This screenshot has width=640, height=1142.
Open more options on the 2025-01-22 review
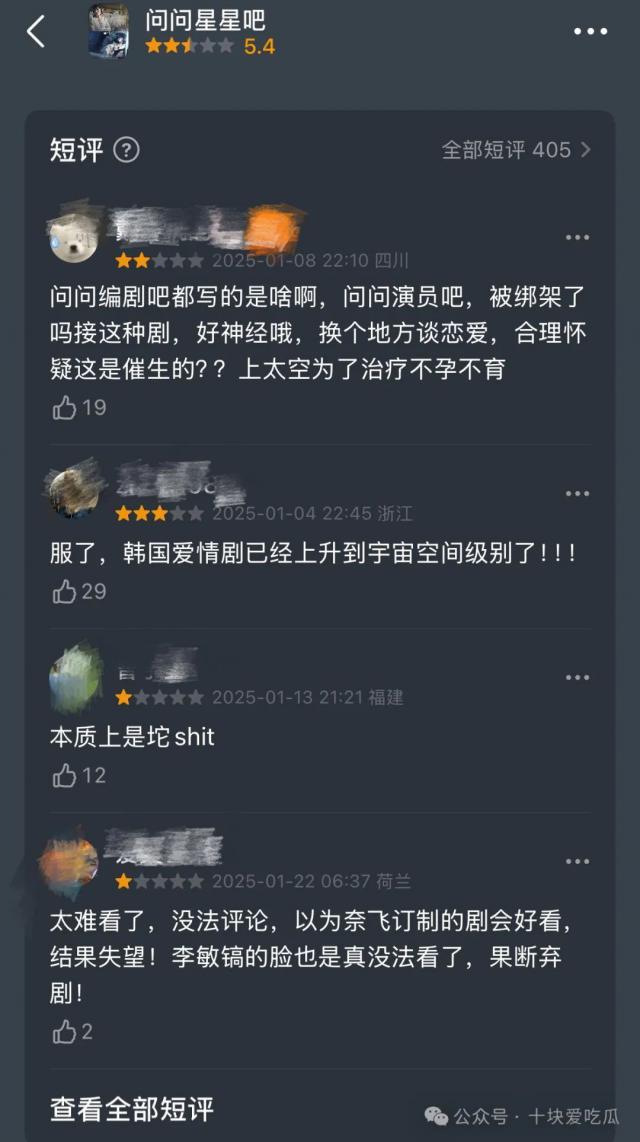(x=577, y=861)
